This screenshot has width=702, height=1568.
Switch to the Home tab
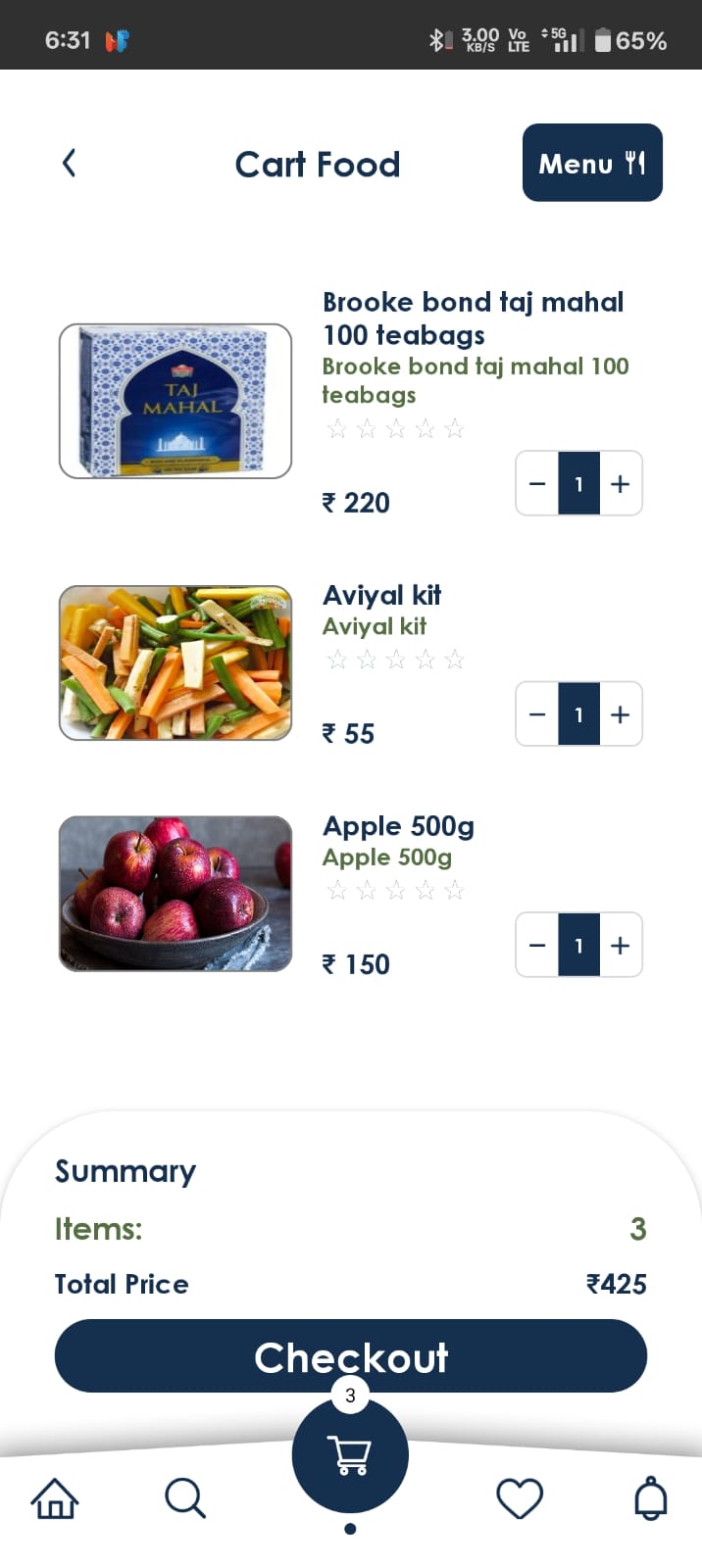[x=55, y=1497]
